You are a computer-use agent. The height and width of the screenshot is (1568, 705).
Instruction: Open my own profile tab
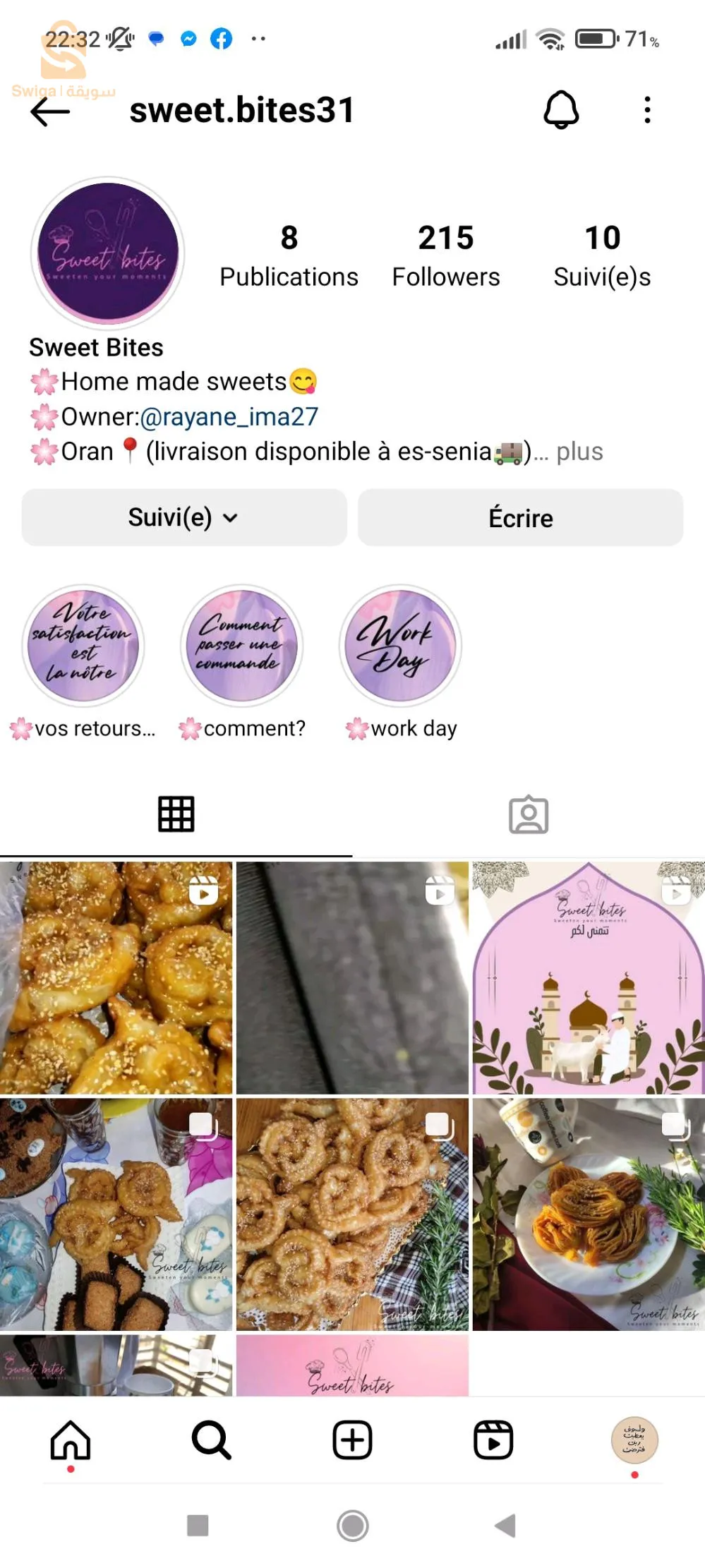tap(634, 1440)
